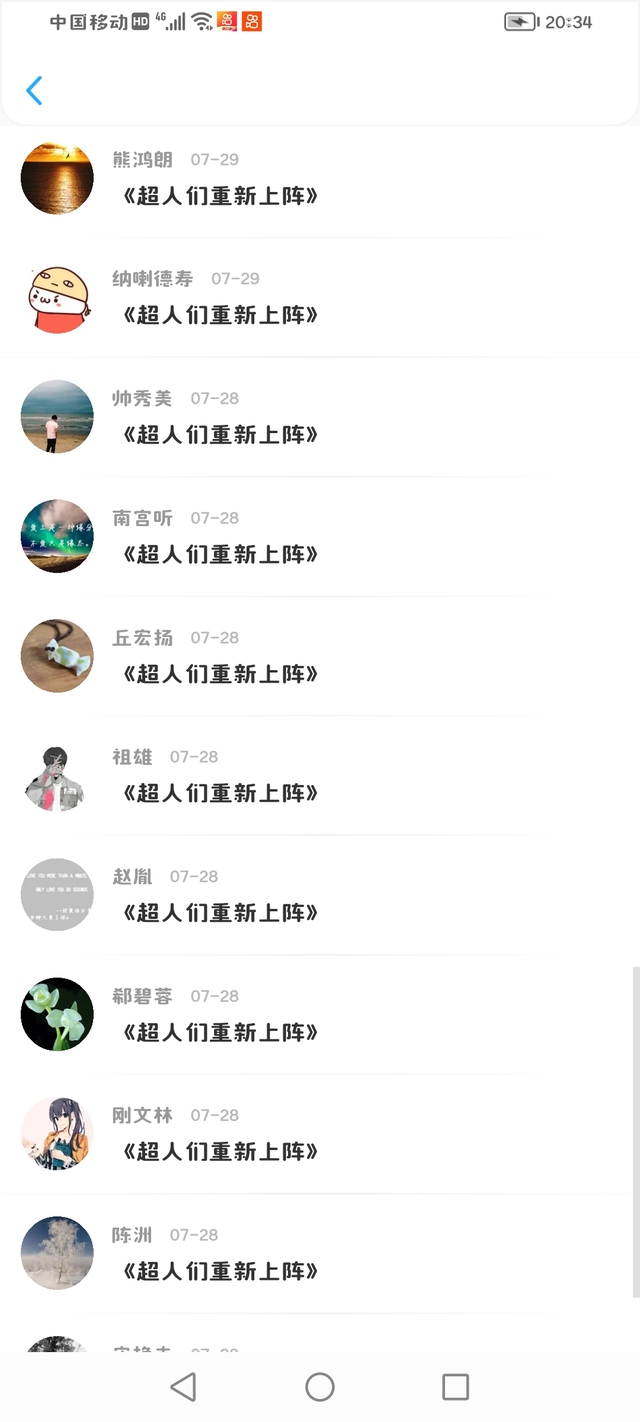The image size is (640, 1422).
Task: Open the entry from 陈洲
Action: tap(220, 1270)
